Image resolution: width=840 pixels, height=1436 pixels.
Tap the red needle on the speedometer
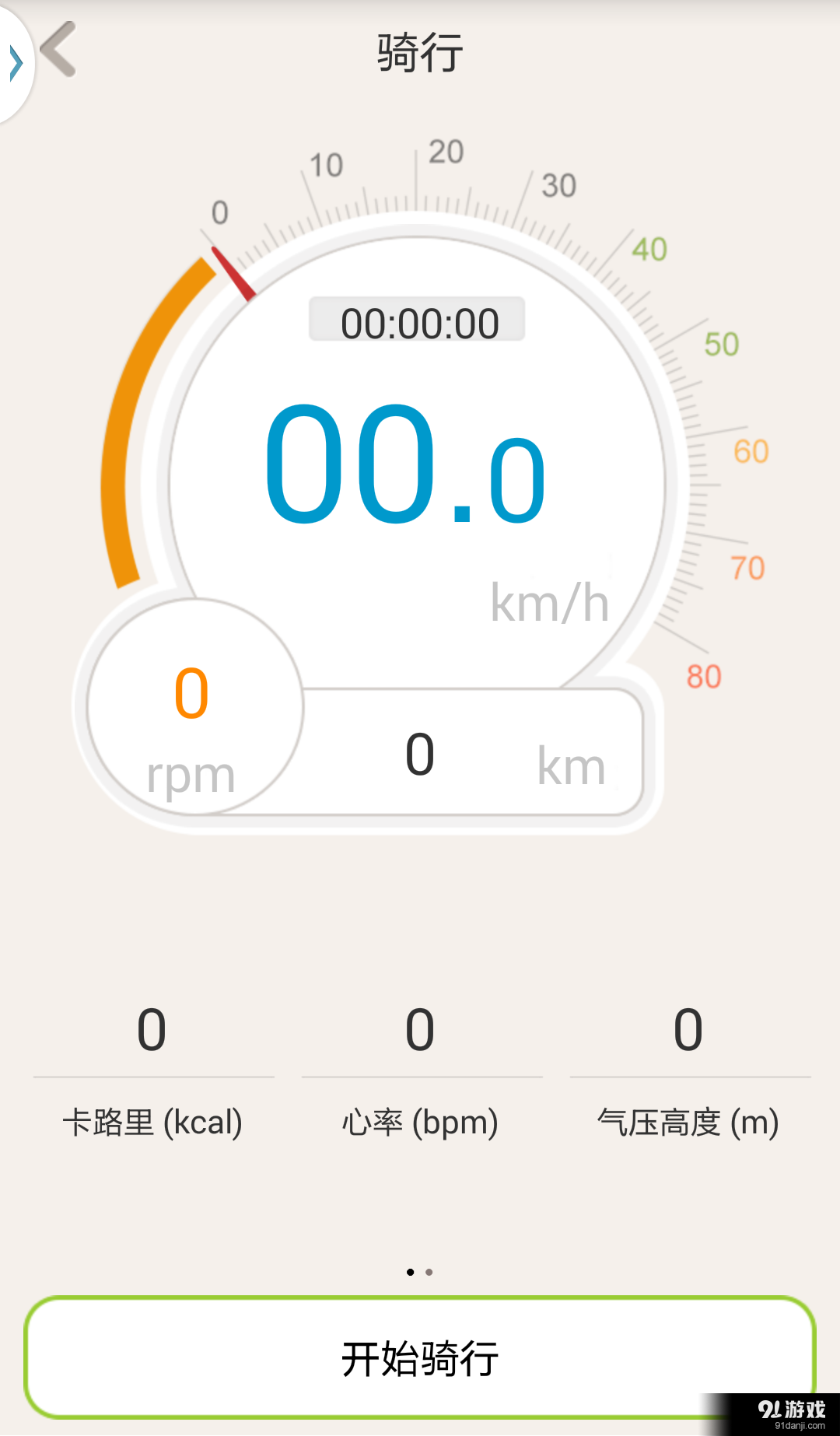coord(233,272)
